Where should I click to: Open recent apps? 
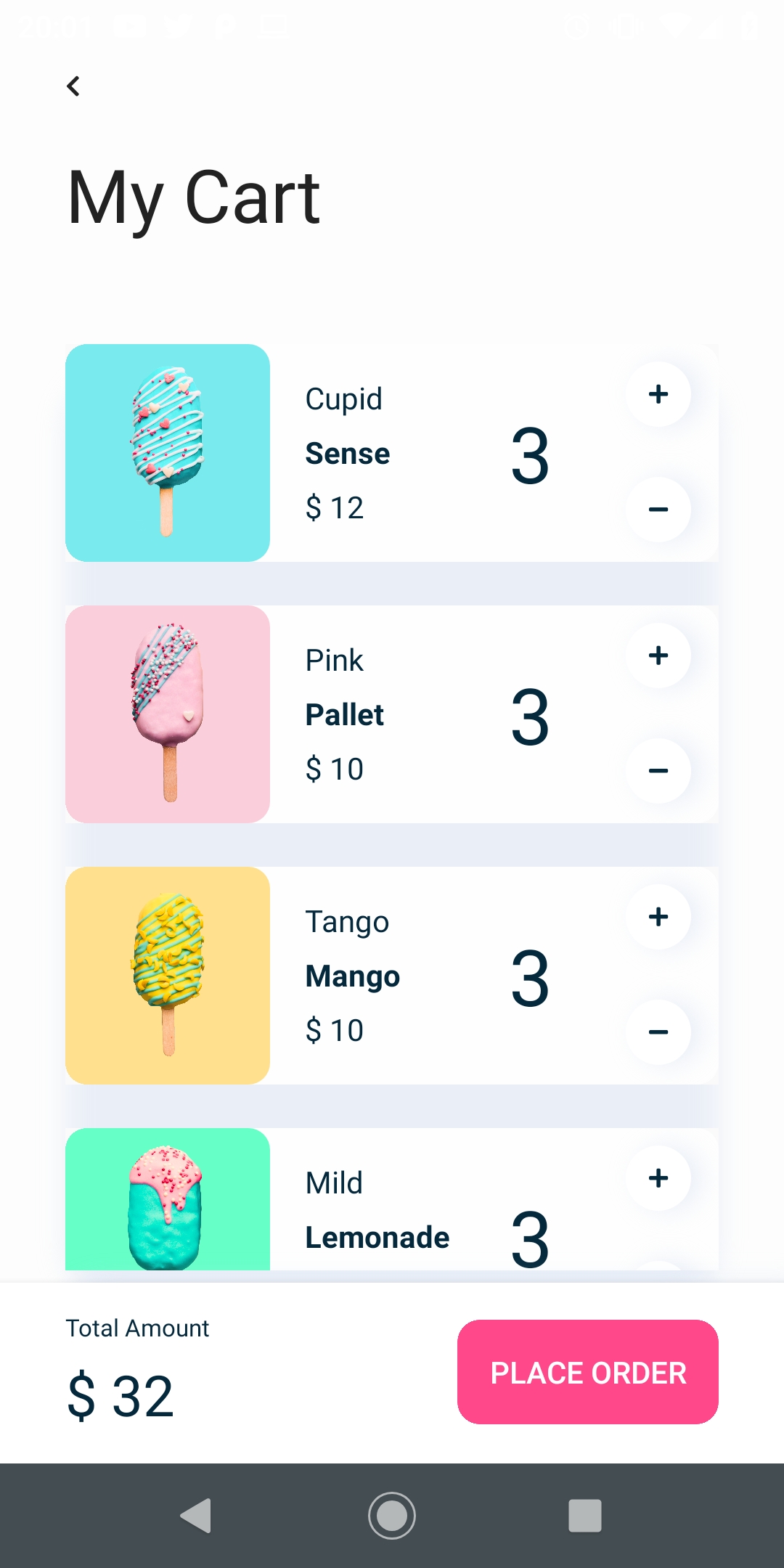click(584, 1516)
